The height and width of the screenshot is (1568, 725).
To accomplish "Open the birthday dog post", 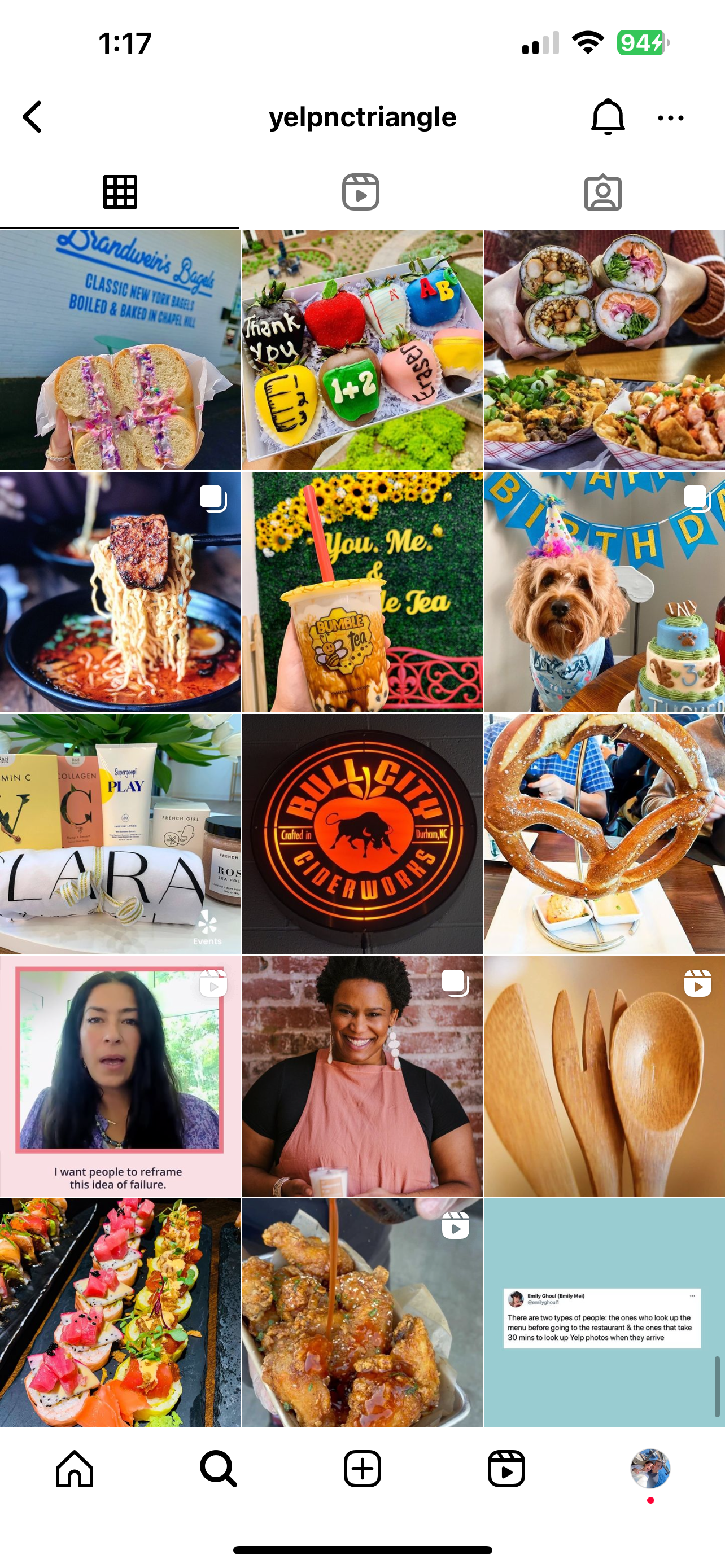I will tap(605, 592).
